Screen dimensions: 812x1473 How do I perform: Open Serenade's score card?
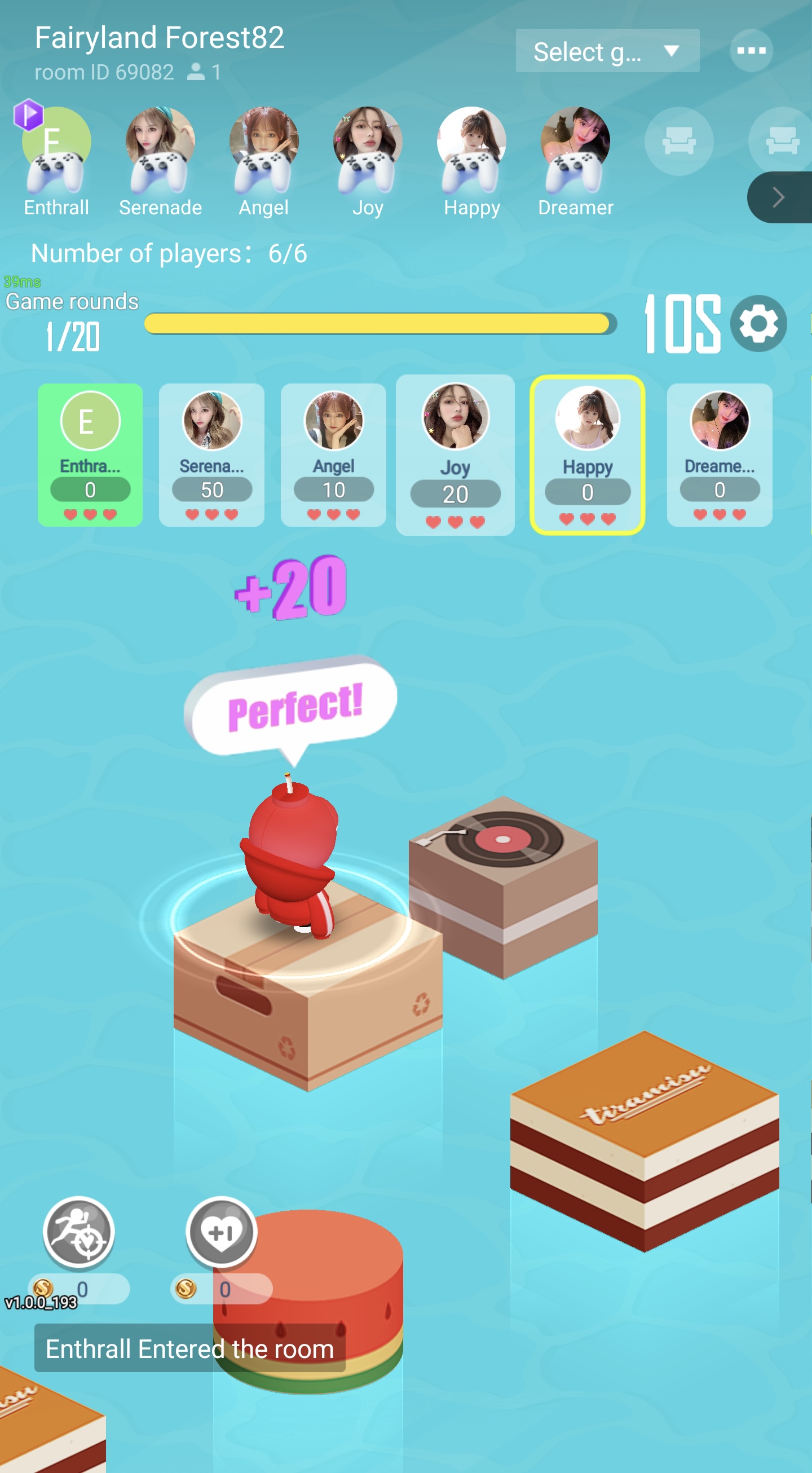click(x=211, y=455)
